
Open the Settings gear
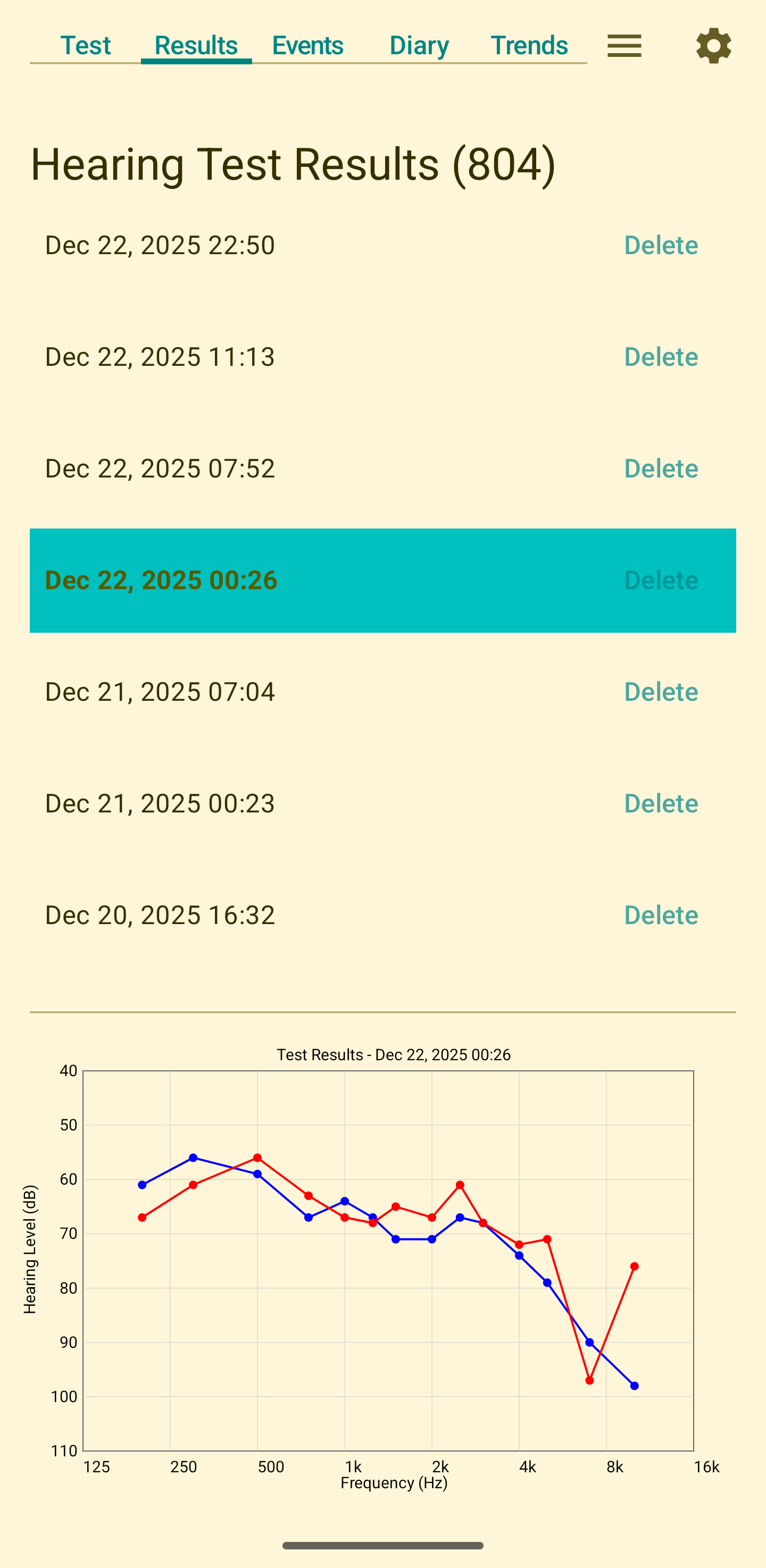coord(714,45)
